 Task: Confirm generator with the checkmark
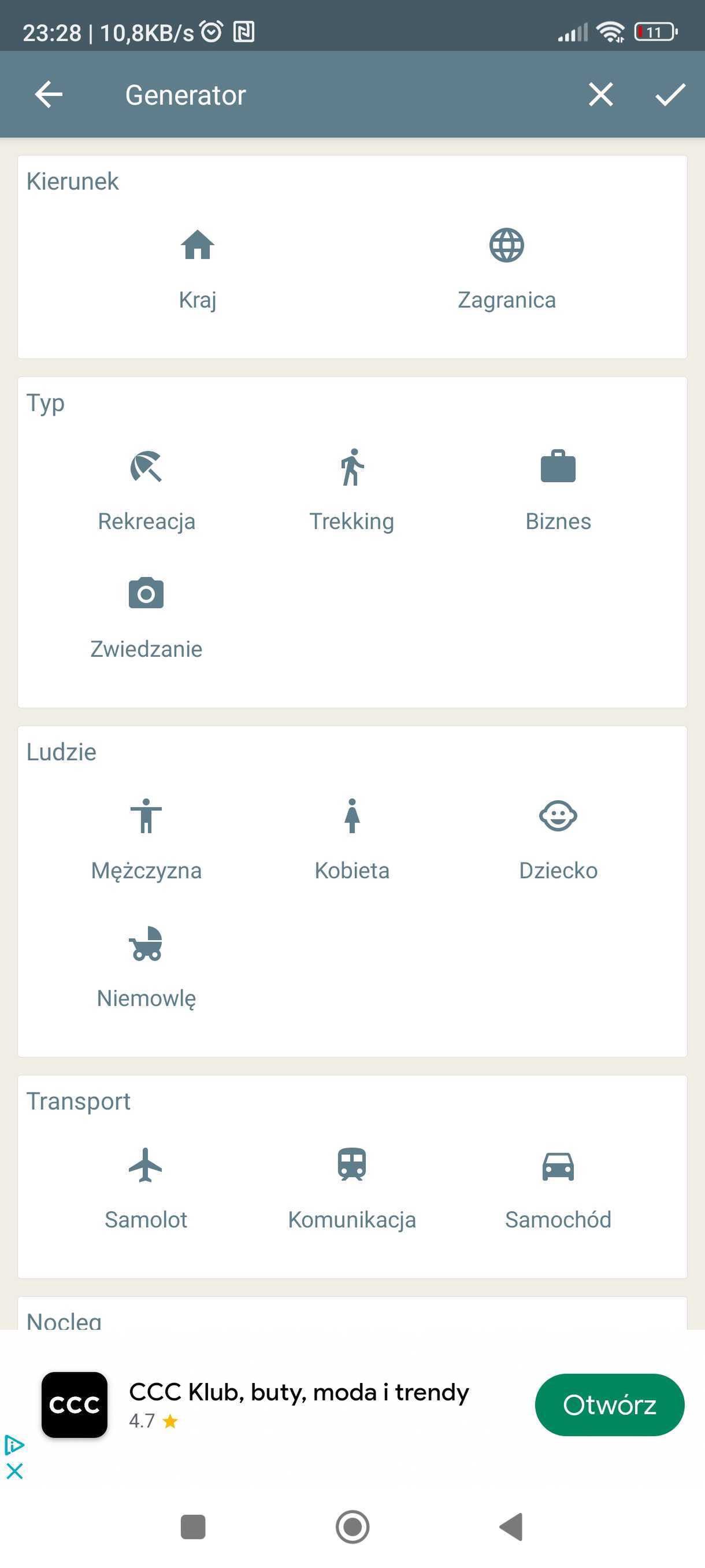(670, 95)
